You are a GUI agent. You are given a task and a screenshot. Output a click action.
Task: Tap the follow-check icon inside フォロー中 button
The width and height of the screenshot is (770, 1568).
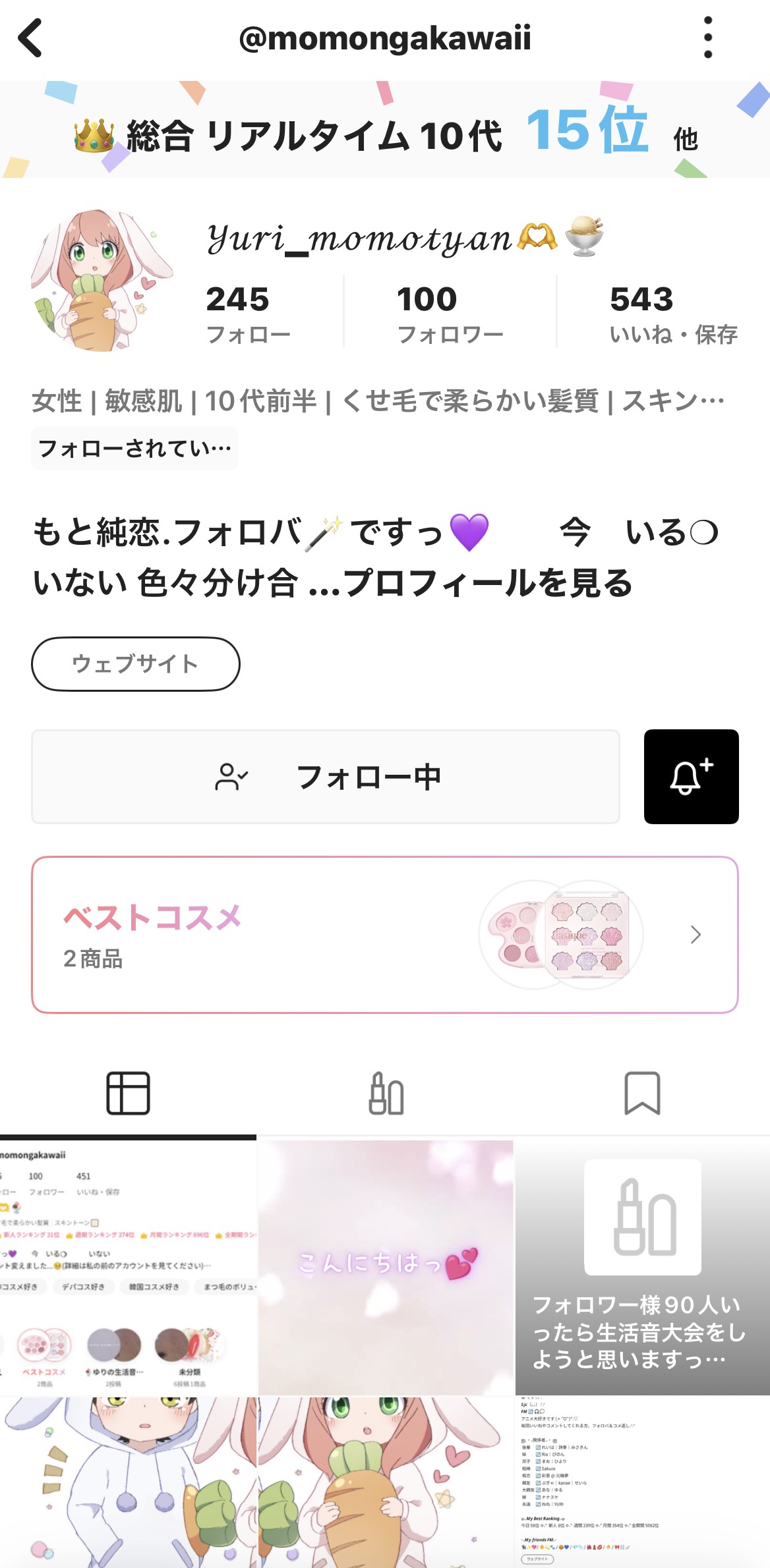click(231, 777)
